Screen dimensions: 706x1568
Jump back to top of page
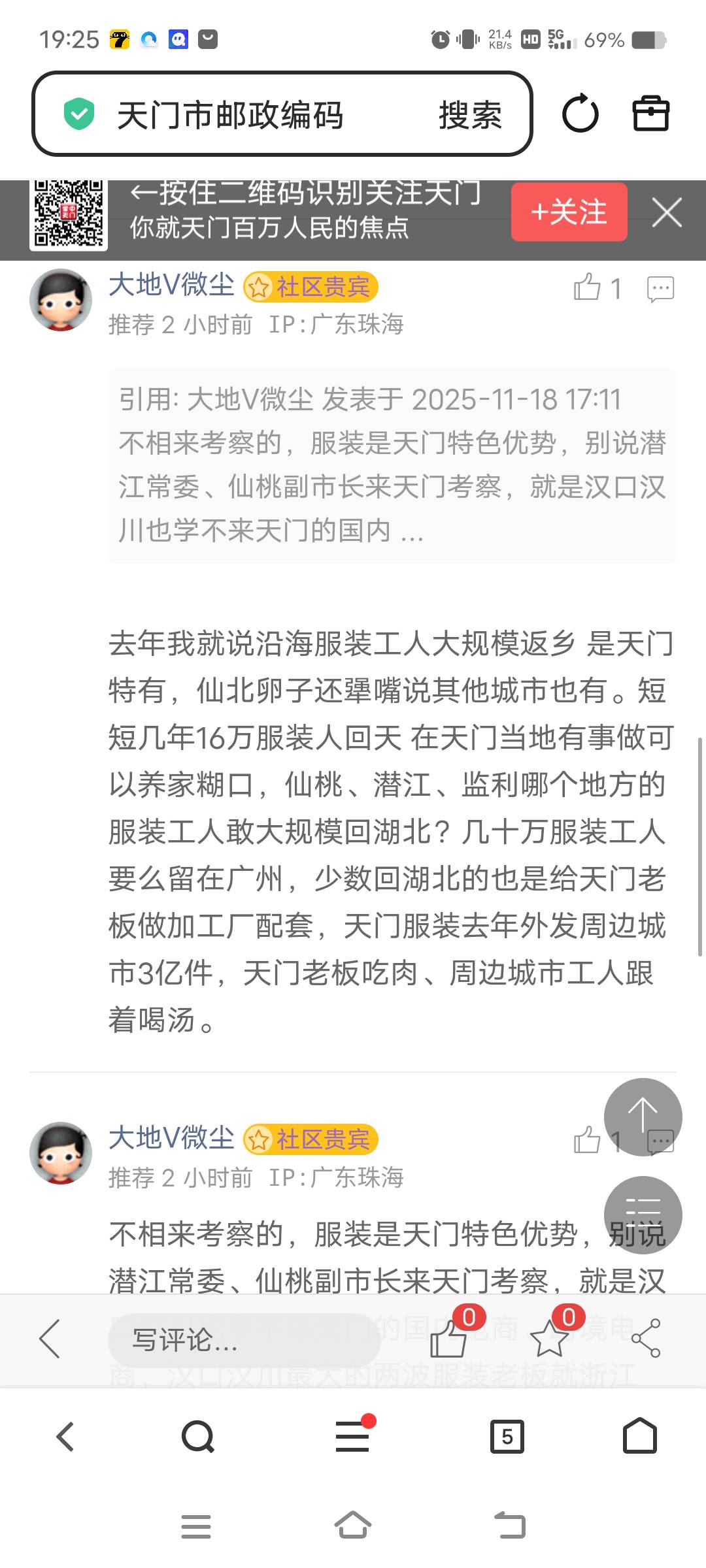point(643,1117)
